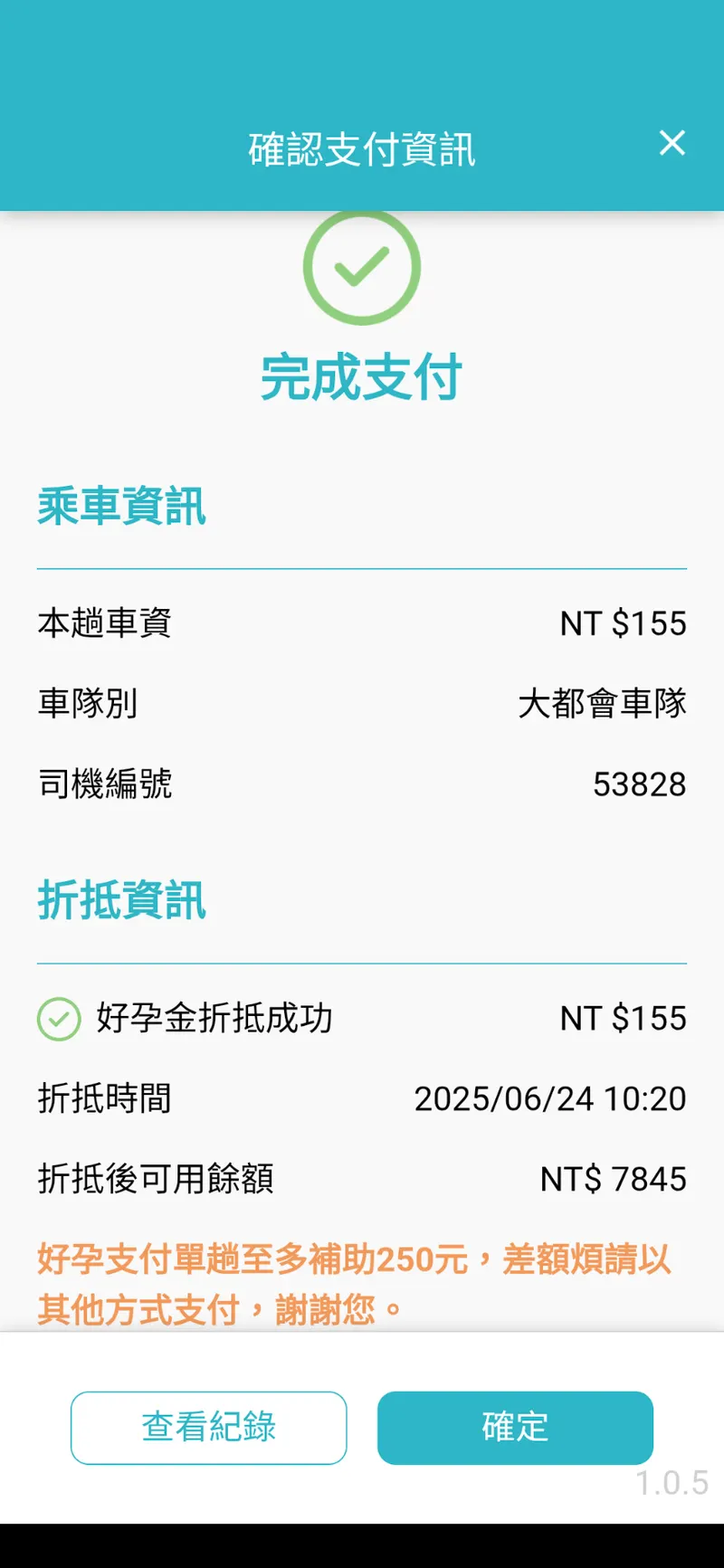Confirm with the 確定 button
This screenshot has width=724, height=1568.
coord(515,1427)
